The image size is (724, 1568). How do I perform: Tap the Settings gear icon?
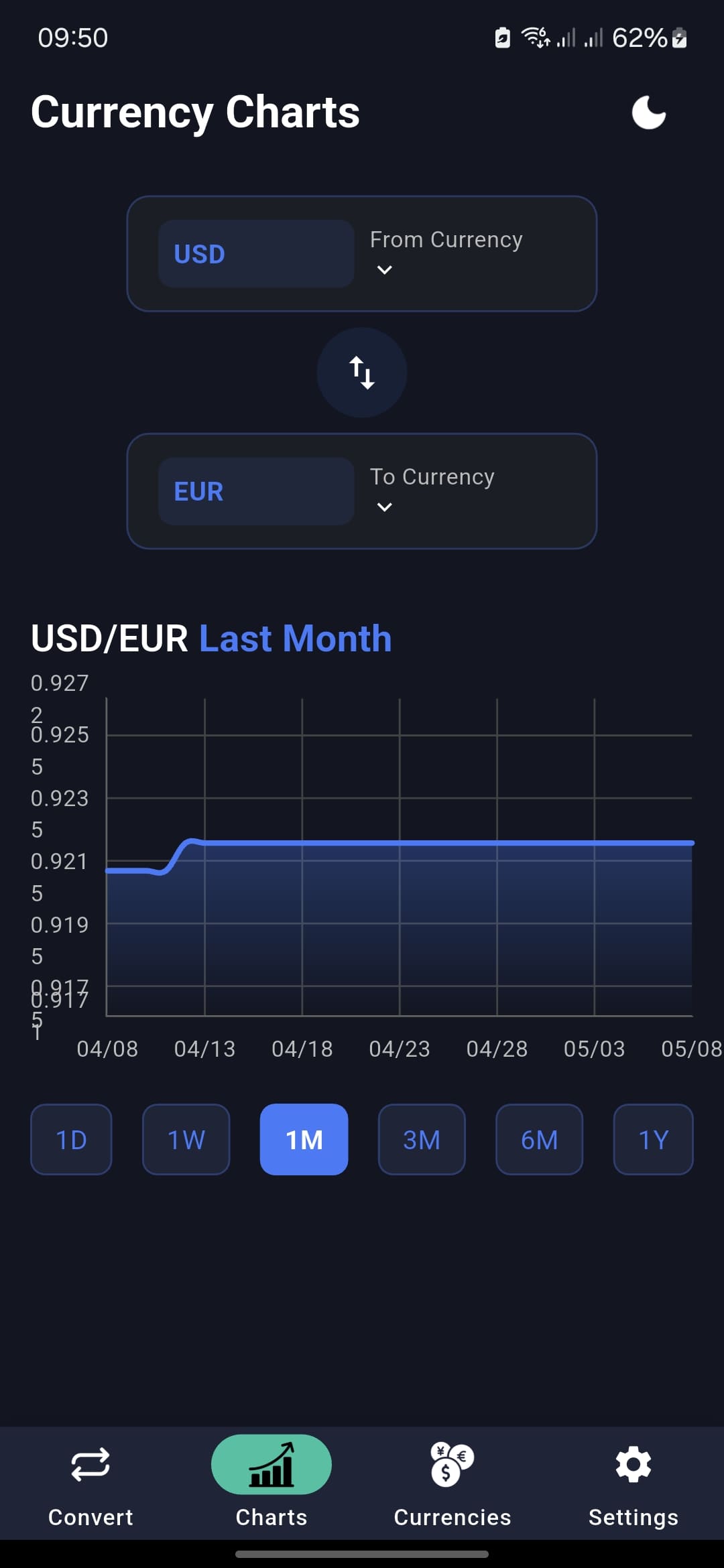point(632,1465)
